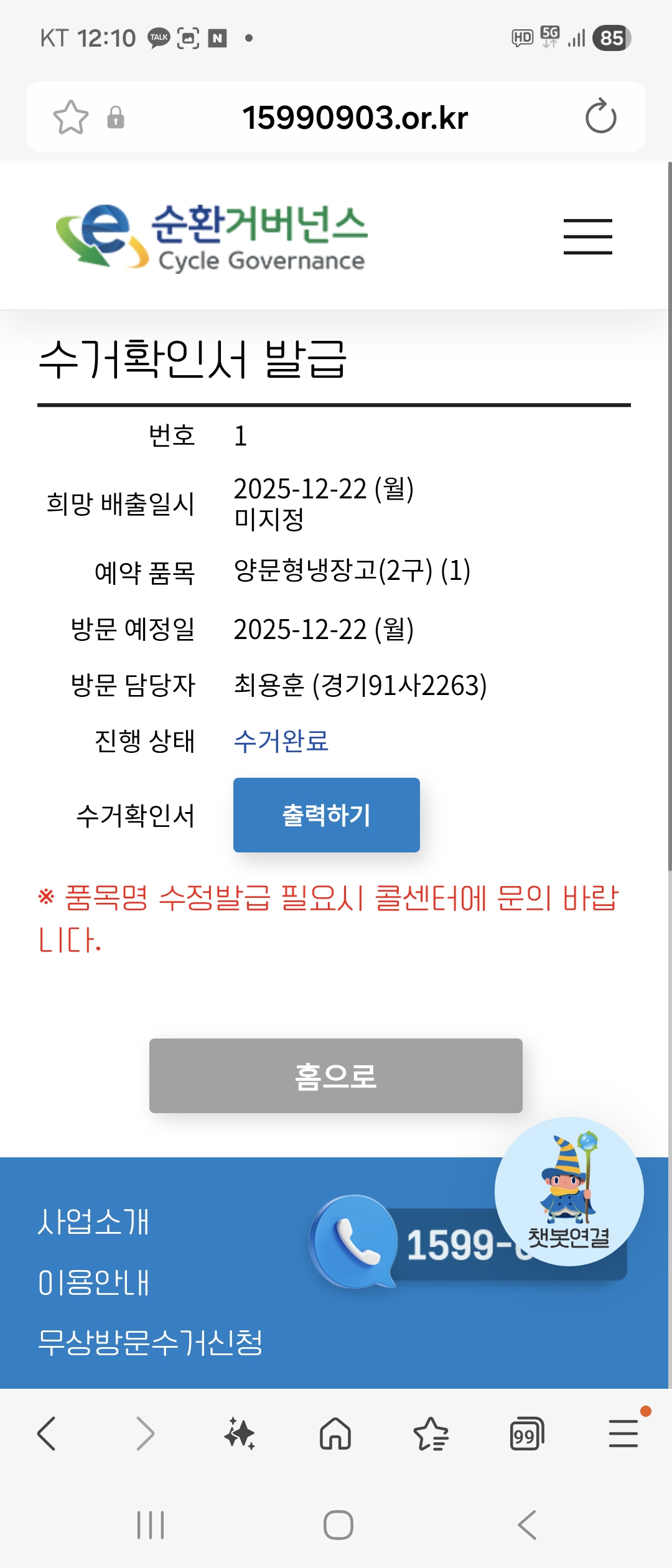Screen dimensions: 672x1568
Task: Open the hamburger menu beside the logo
Action: pos(587,236)
